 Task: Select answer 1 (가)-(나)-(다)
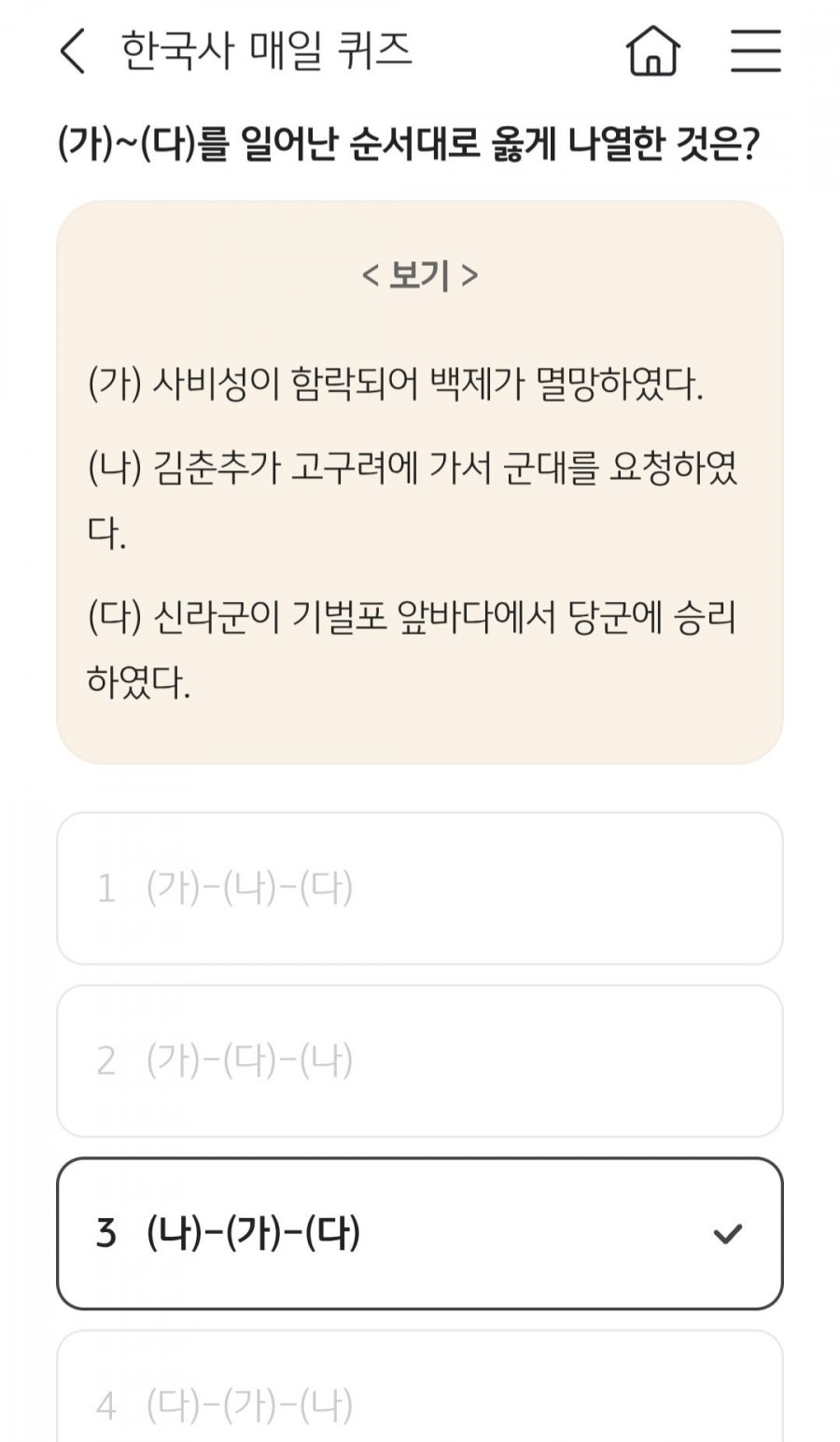pos(420,889)
